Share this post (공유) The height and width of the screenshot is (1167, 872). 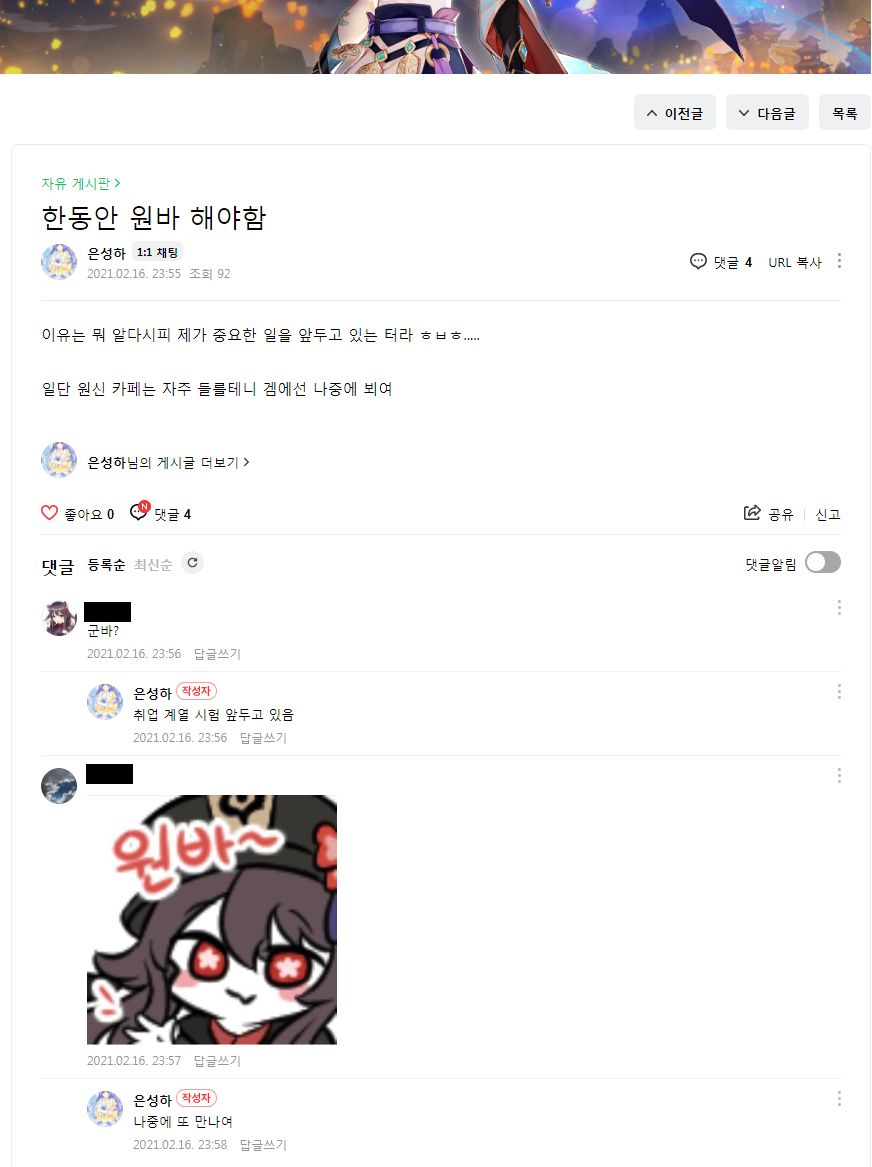pos(768,514)
